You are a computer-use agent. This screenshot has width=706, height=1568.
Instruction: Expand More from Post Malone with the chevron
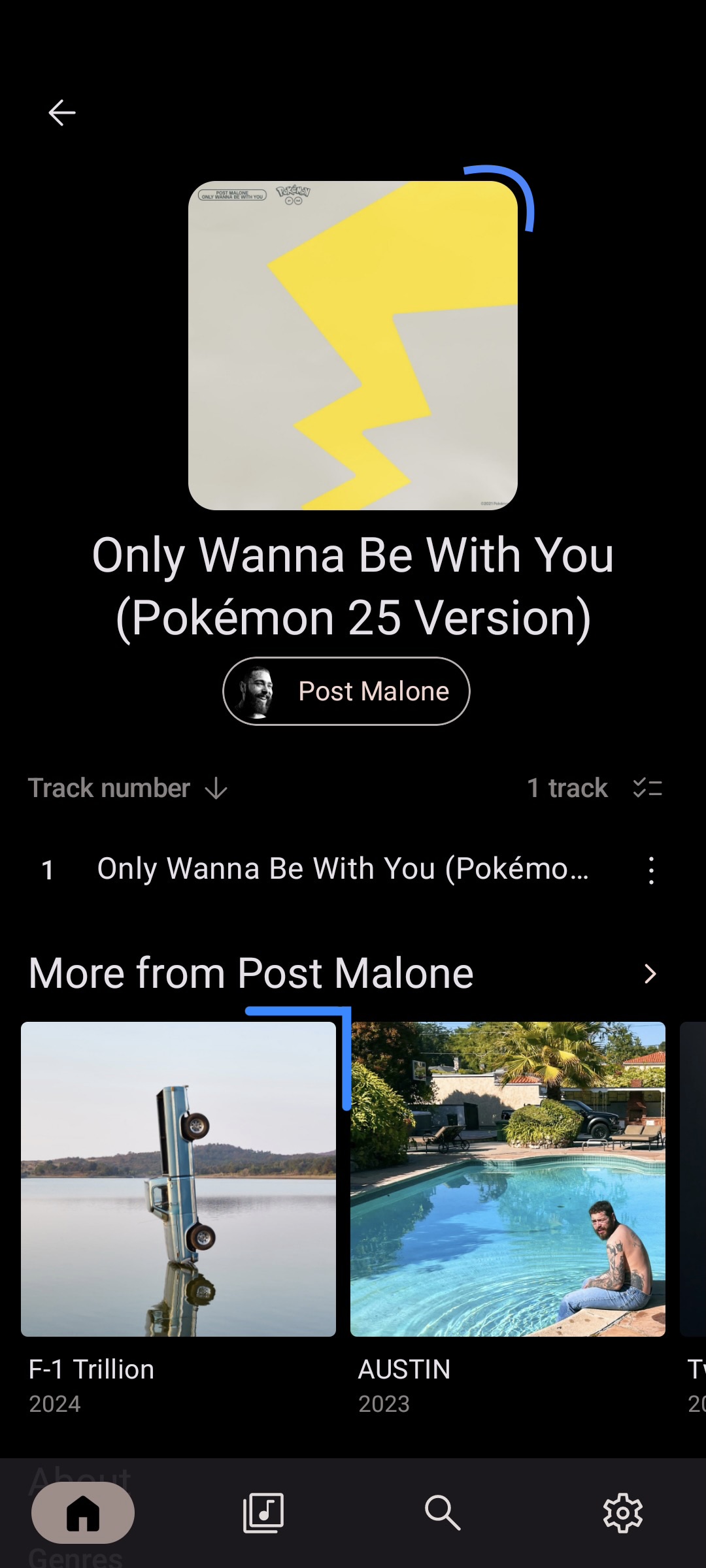[x=649, y=973]
